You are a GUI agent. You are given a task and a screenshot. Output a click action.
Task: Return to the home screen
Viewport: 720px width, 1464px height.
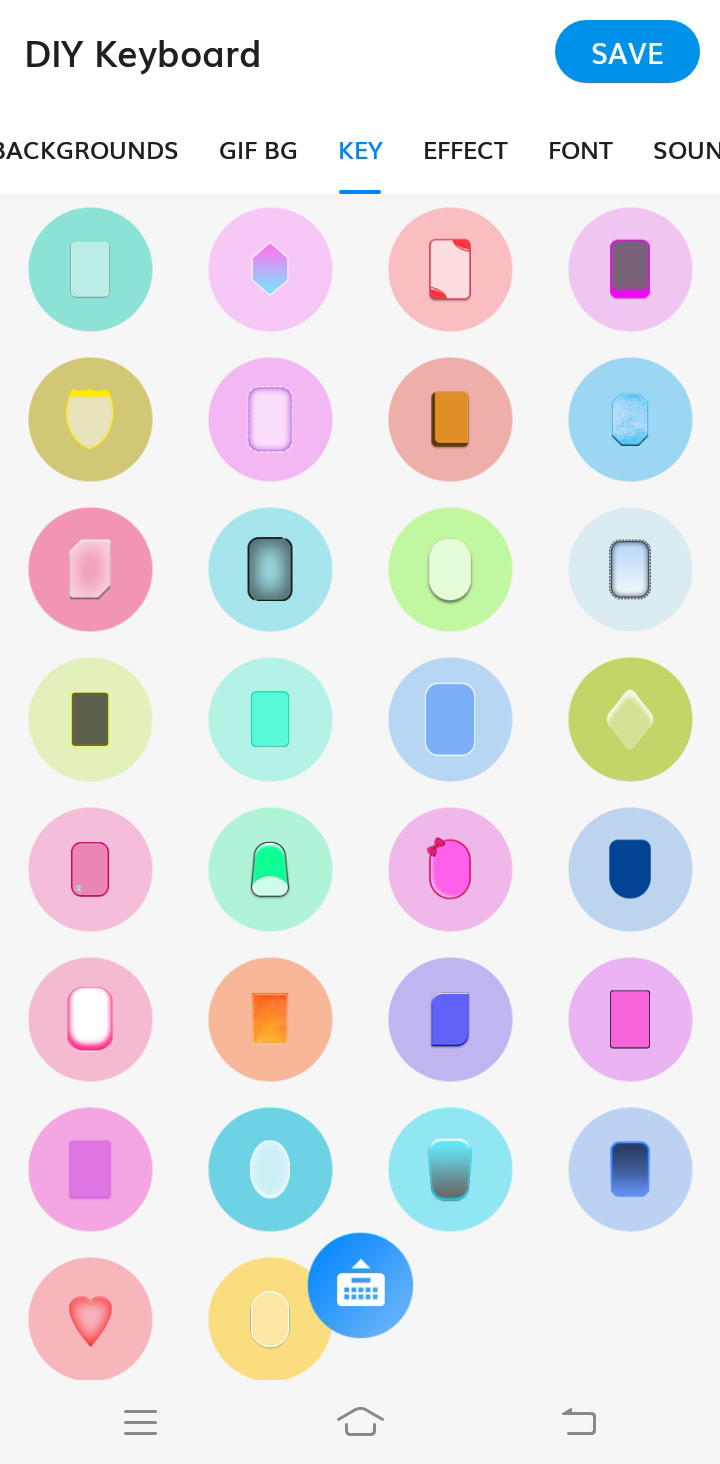[360, 1421]
